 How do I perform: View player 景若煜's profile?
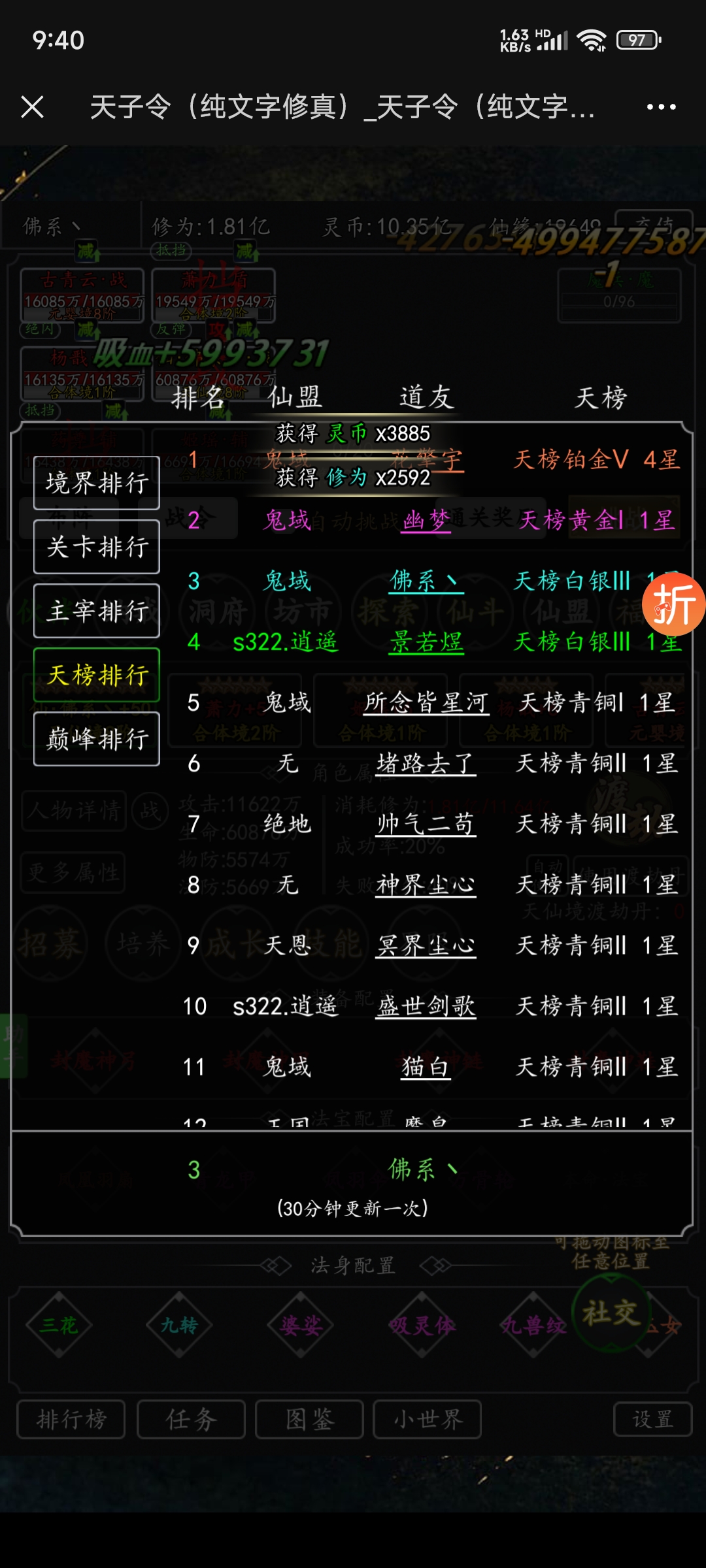pos(426,642)
